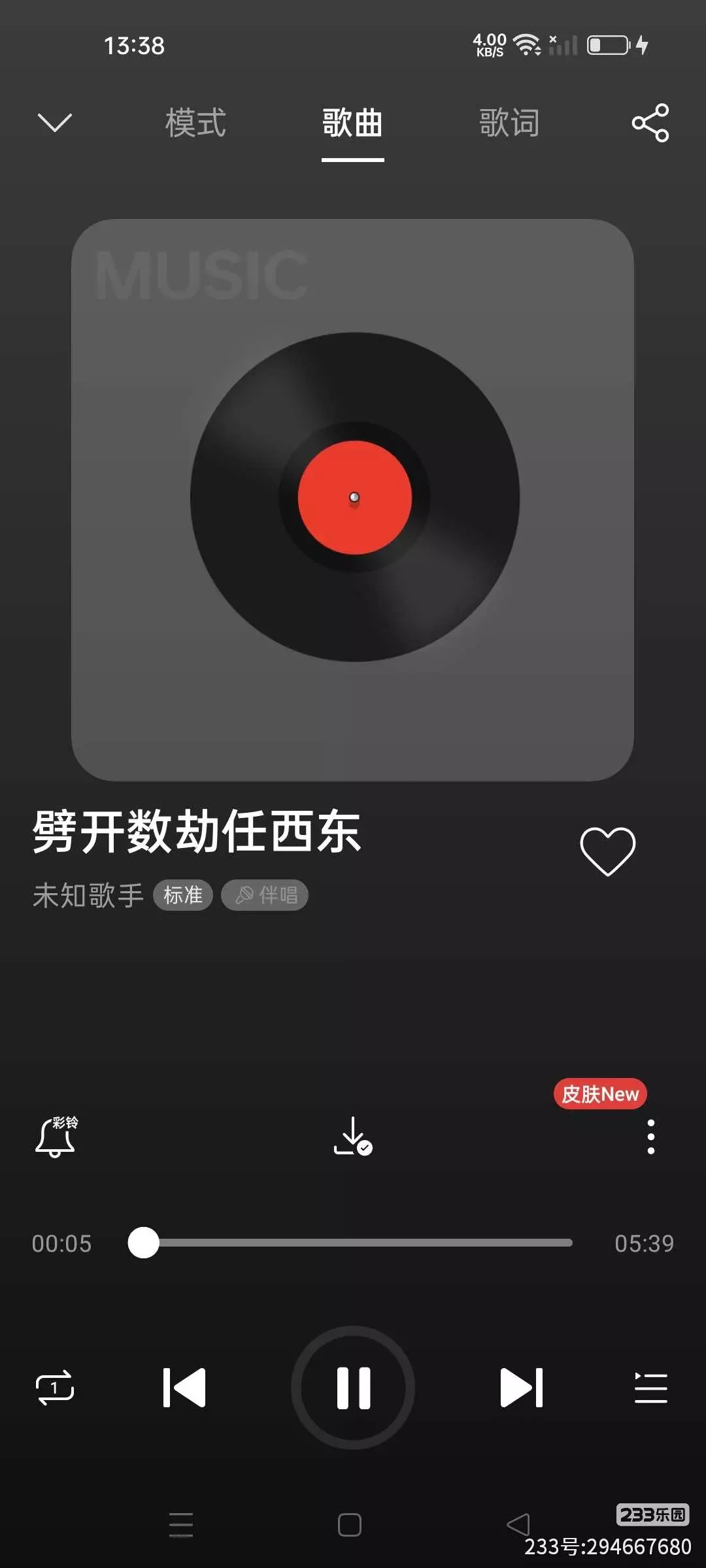Skip to the previous track

pos(184,1388)
